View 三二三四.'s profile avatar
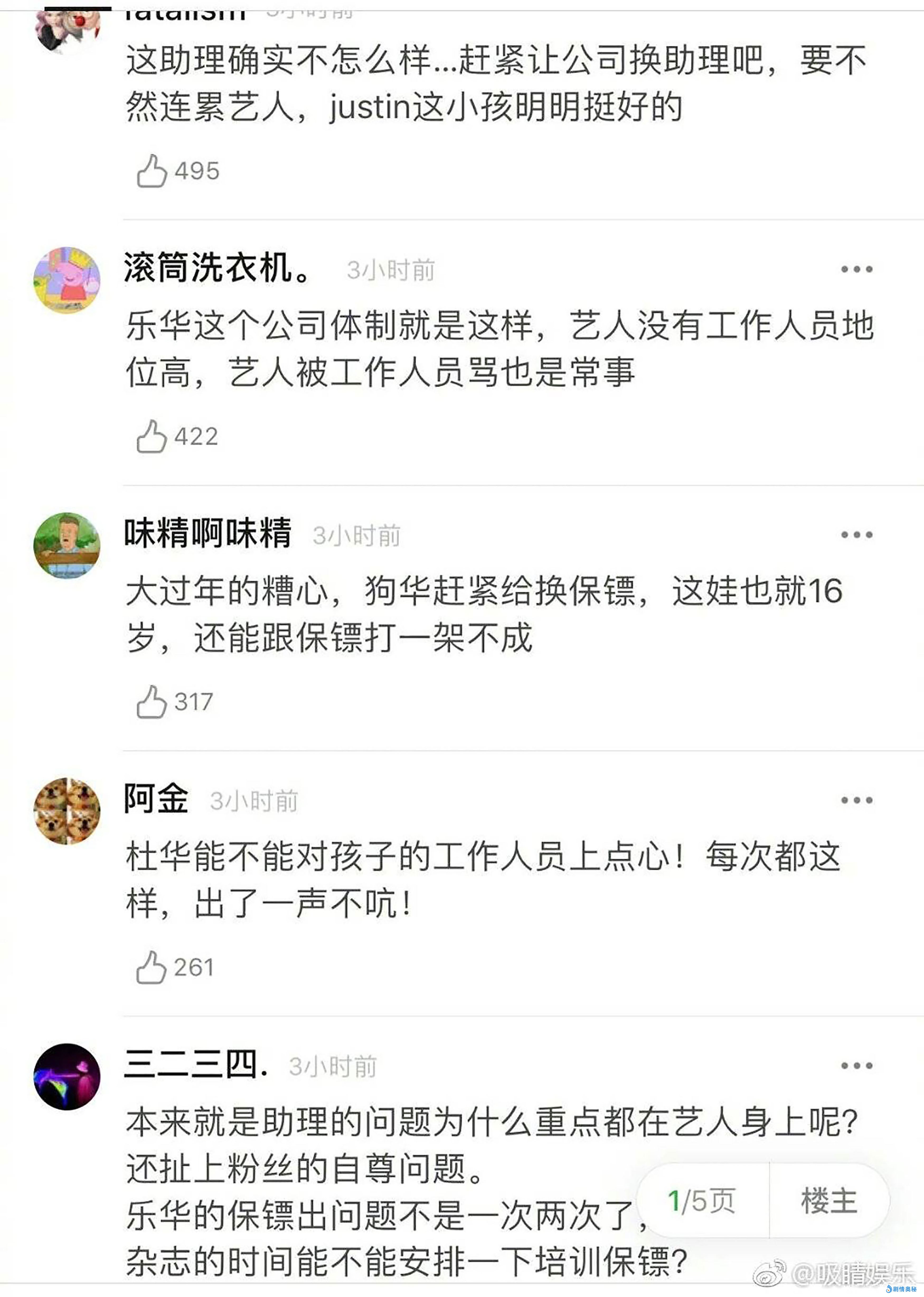Screen dimensions: 924x1297 click(x=67, y=1077)
